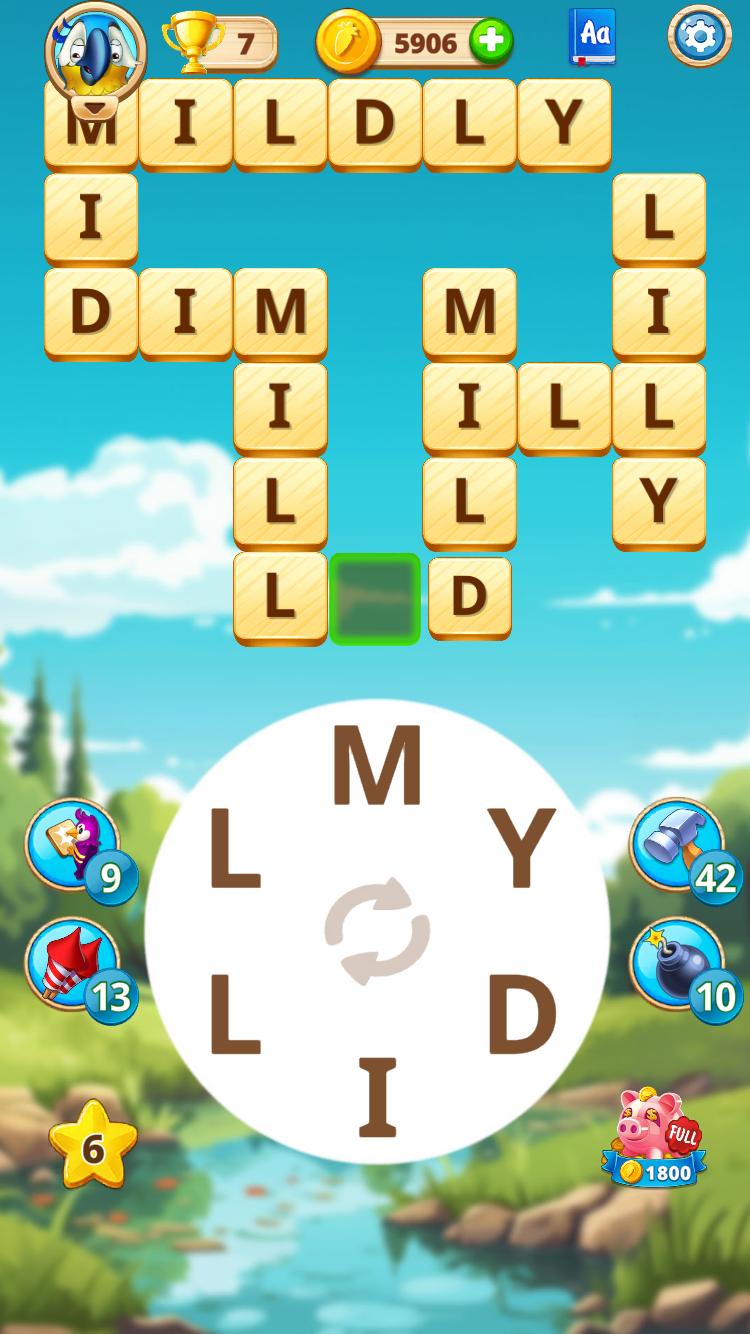Image resolution: width=750 pixels, height=1334 pixels.
Task: Open the star rewards counter
Action: [93, 1146]
